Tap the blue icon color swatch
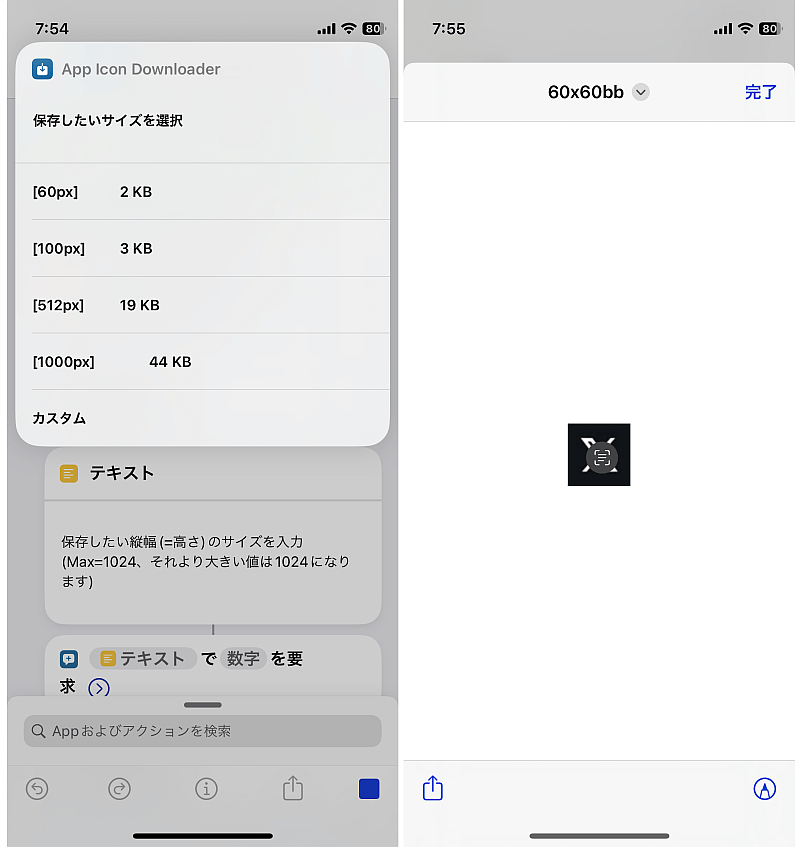The width and height of the screenshot is (800, 847). click(x=369, y=789)
